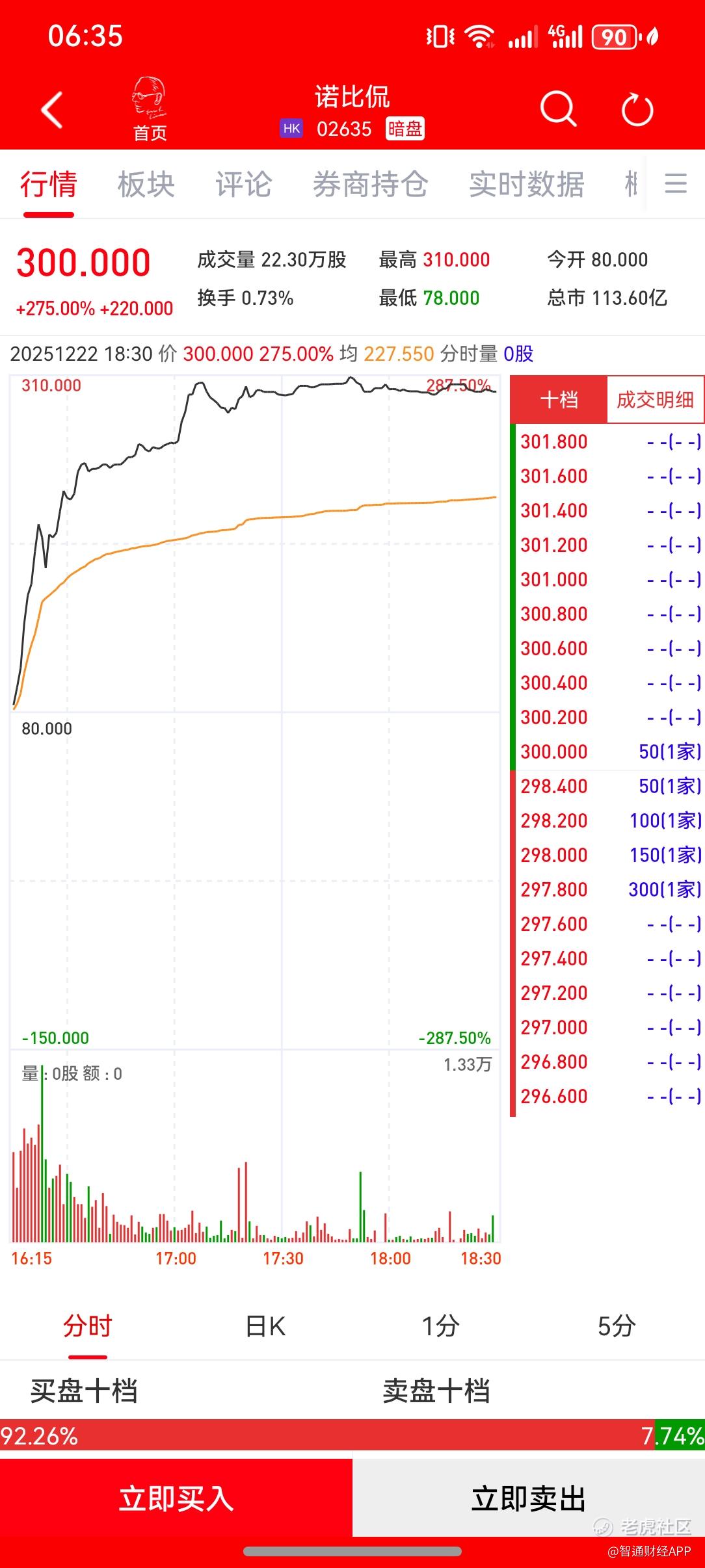Screen dimensions: 705x1568
Task: Select the 行情 tab
Action: 49,185
